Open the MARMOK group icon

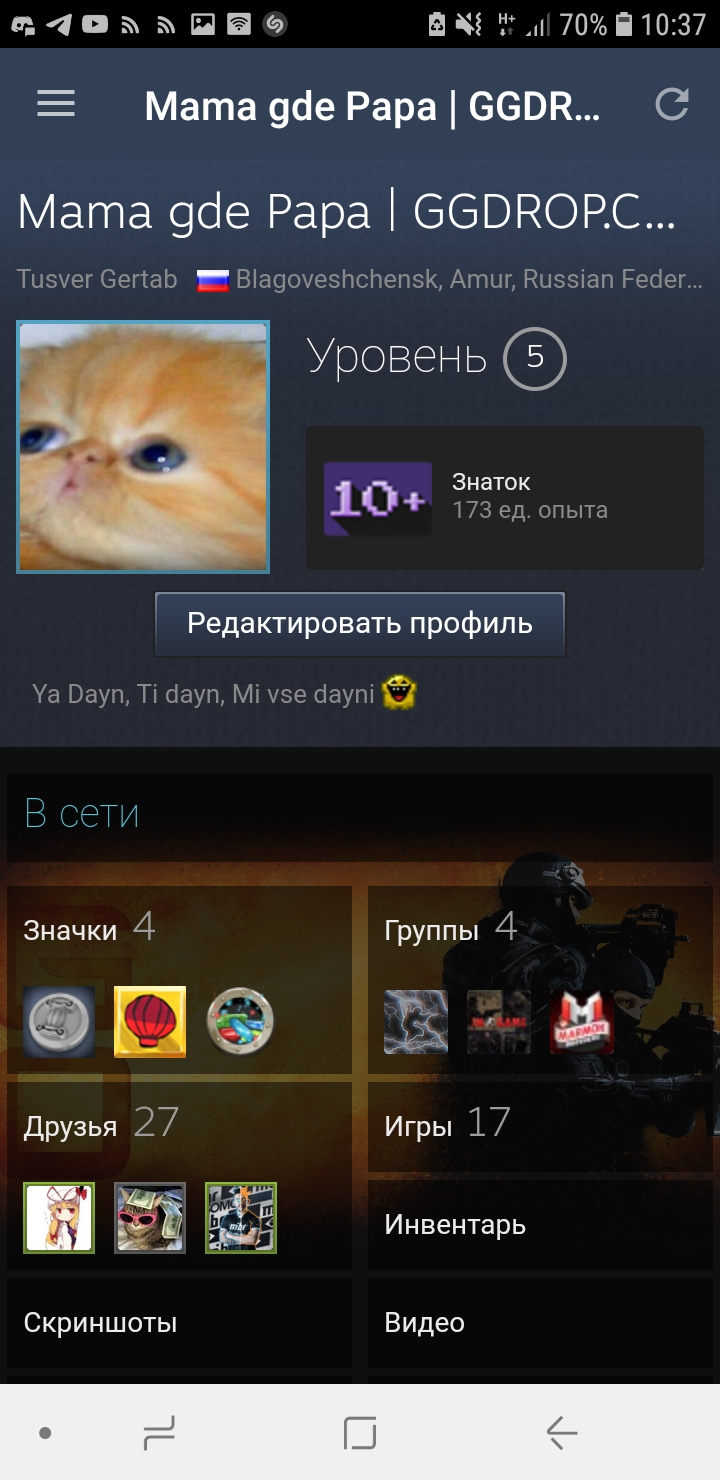[x=582, y=1022]
